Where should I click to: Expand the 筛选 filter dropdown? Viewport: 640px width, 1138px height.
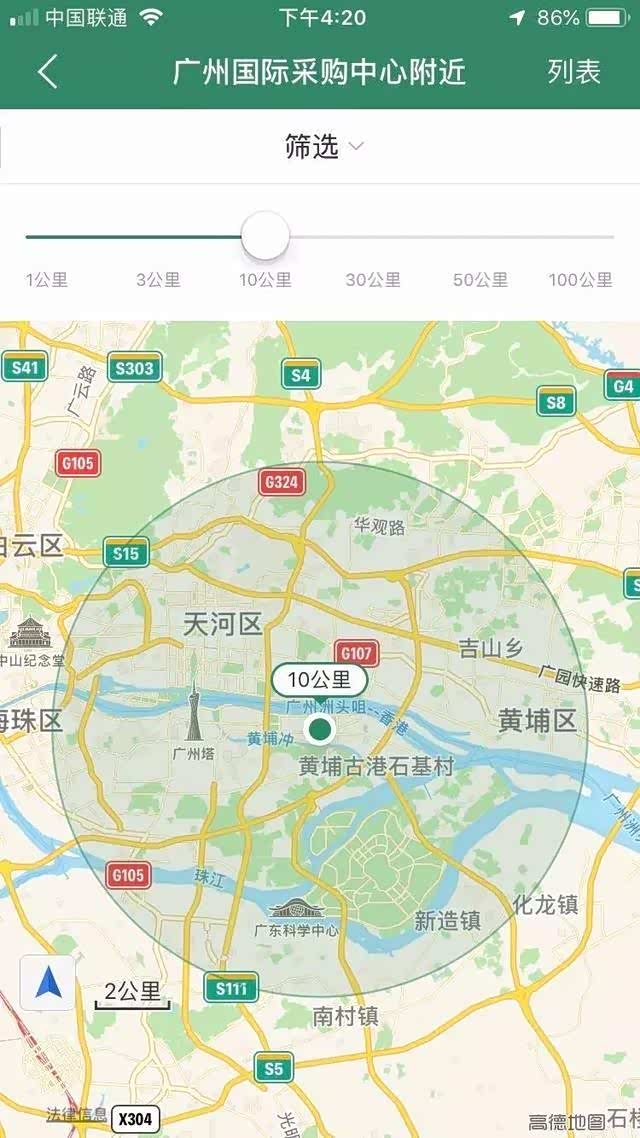click(x=324, y=147)
